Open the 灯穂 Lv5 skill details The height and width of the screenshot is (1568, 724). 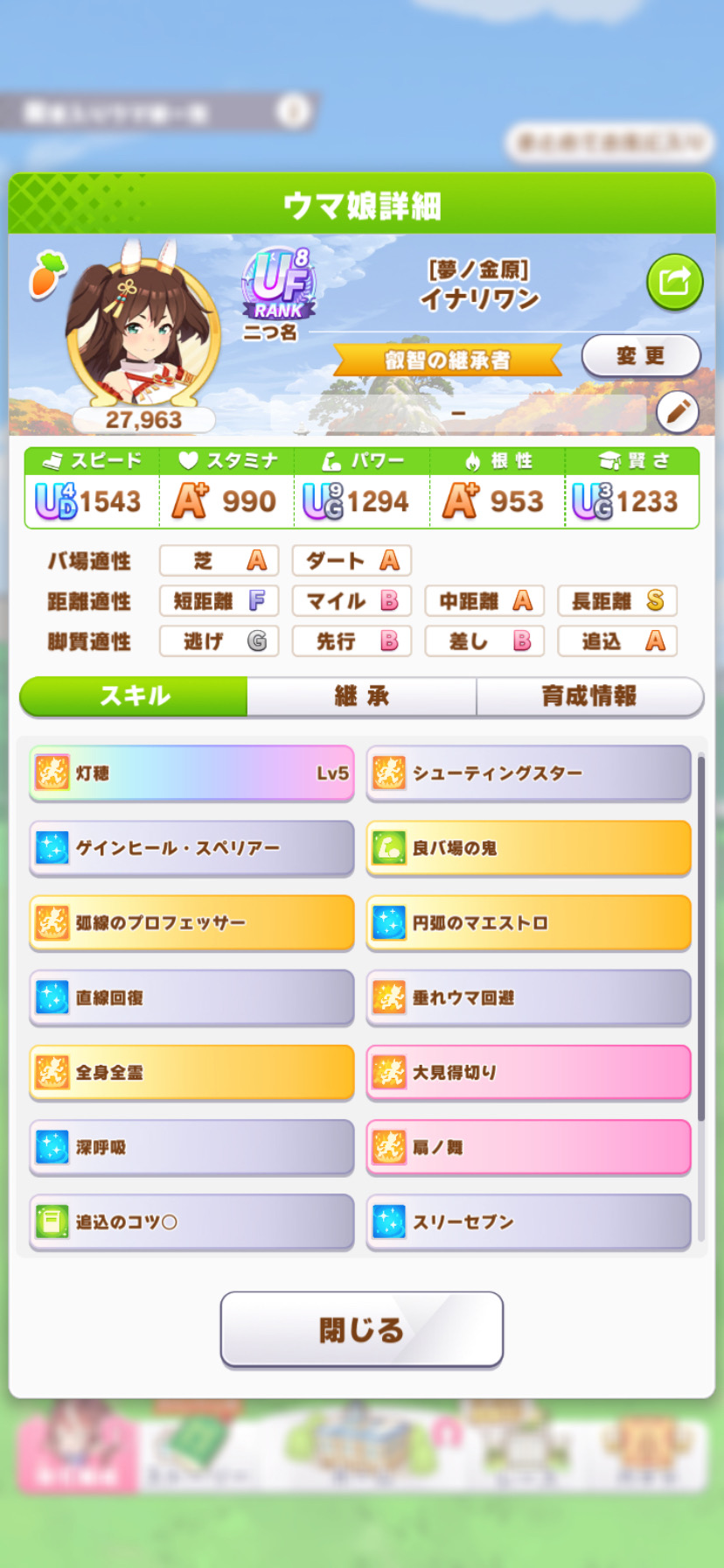191,773
